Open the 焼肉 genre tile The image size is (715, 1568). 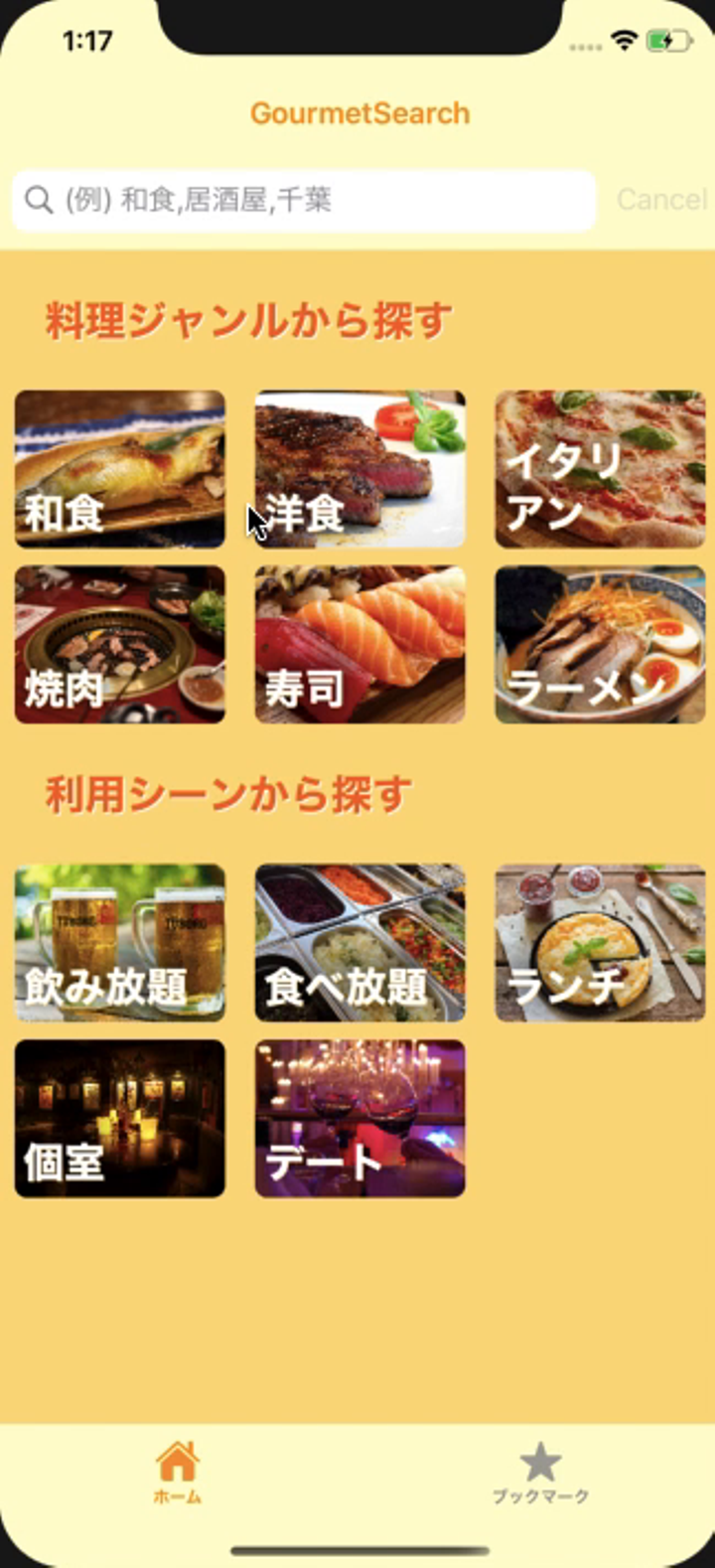click(120, 645)
